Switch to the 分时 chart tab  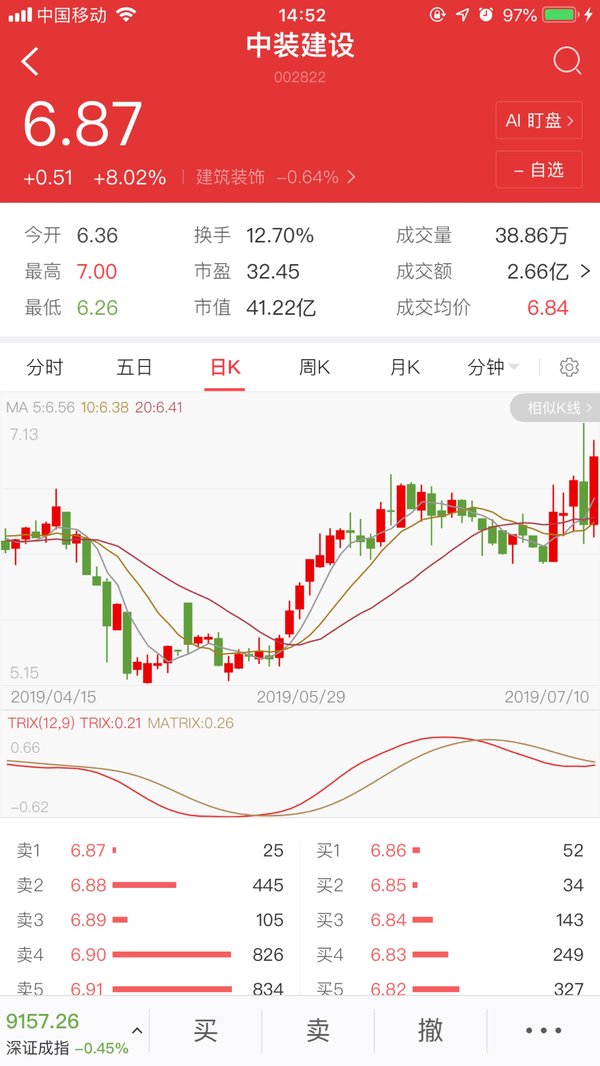click(x=45, y=368)
